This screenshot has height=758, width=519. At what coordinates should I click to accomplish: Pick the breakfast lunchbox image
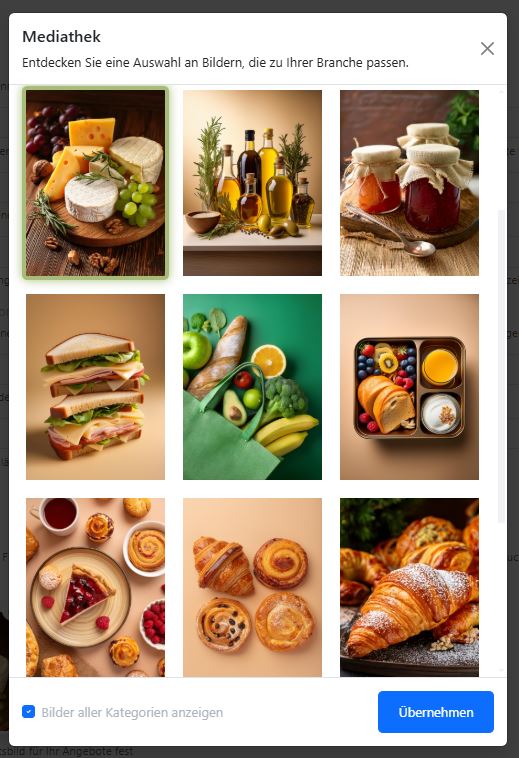tap(409, 387)
